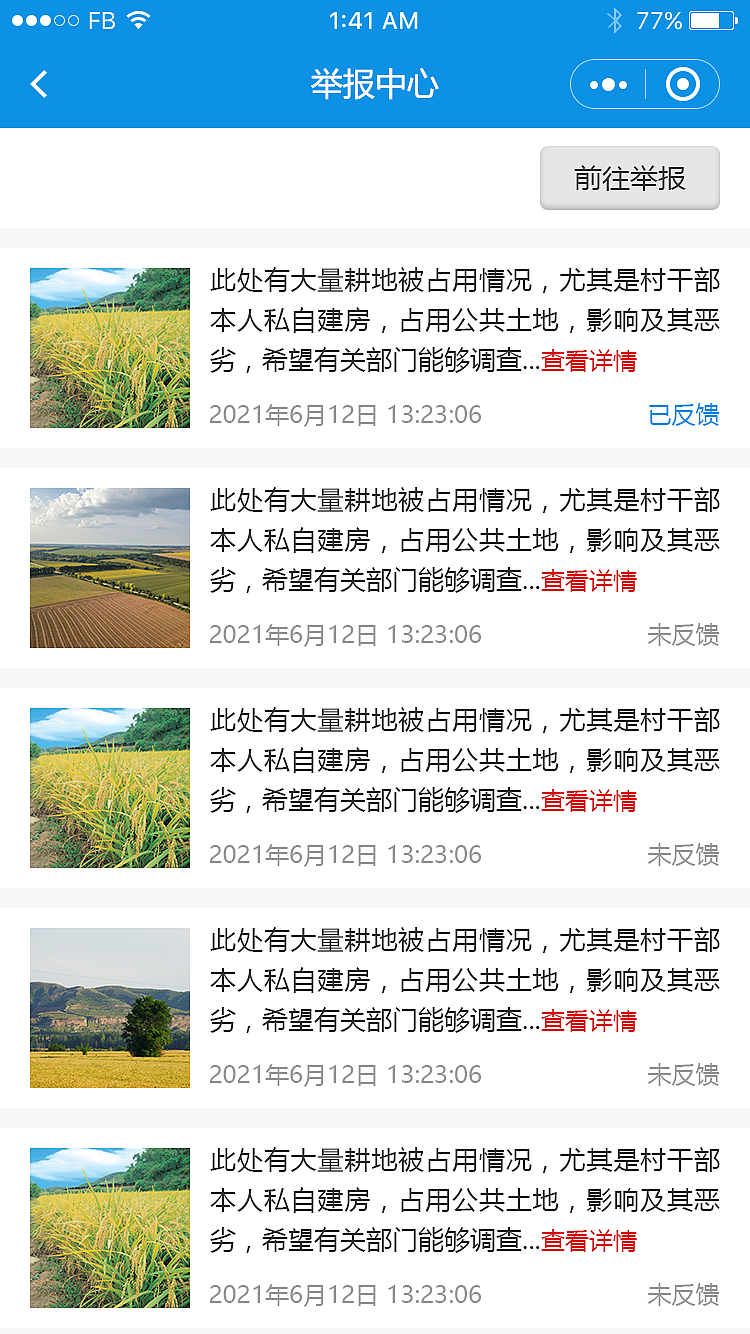Tap the 已反馈 status on first report
The height and width of the screenshot is (1334, 750).
click(x=683, y=415)
